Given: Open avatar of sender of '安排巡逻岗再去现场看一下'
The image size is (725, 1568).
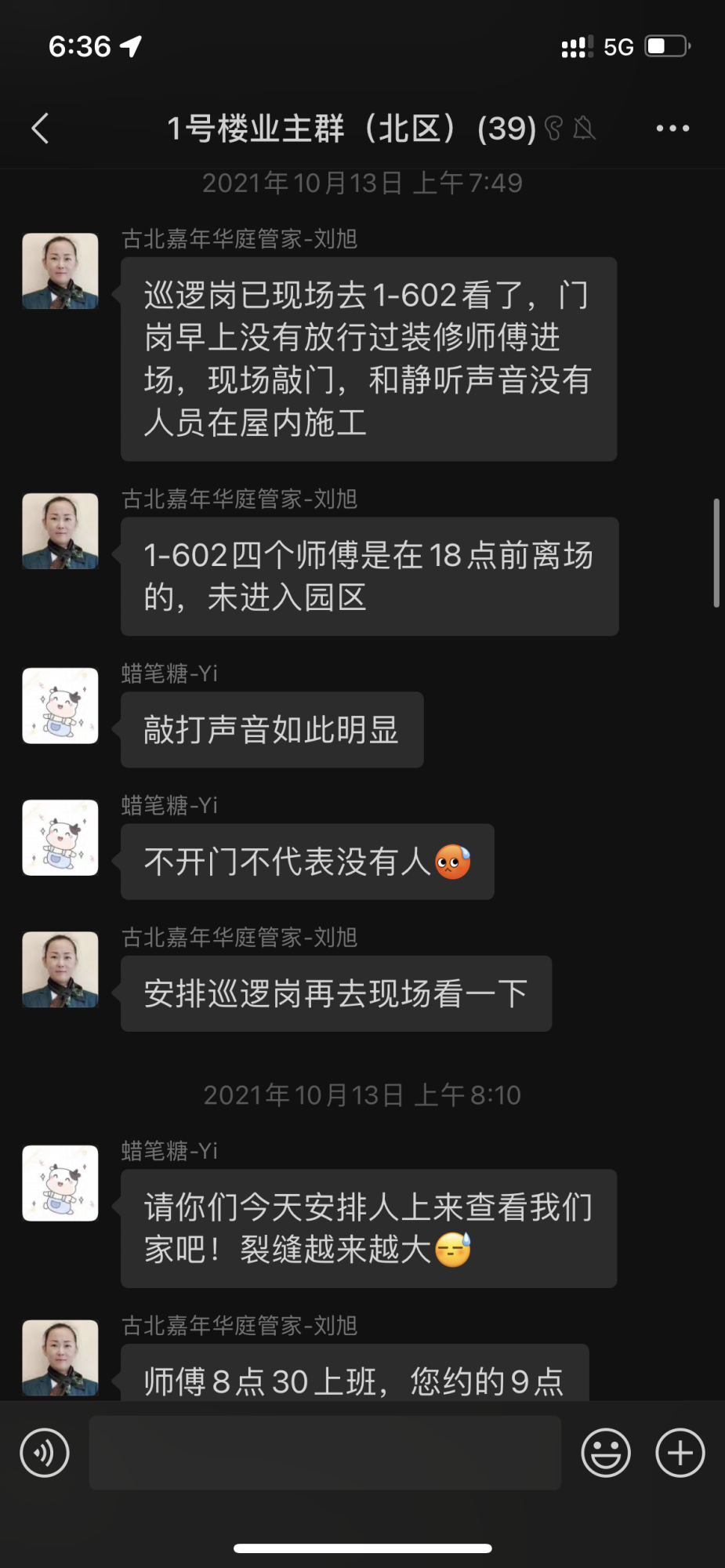Looking at the screenshot, I should 60,969.
